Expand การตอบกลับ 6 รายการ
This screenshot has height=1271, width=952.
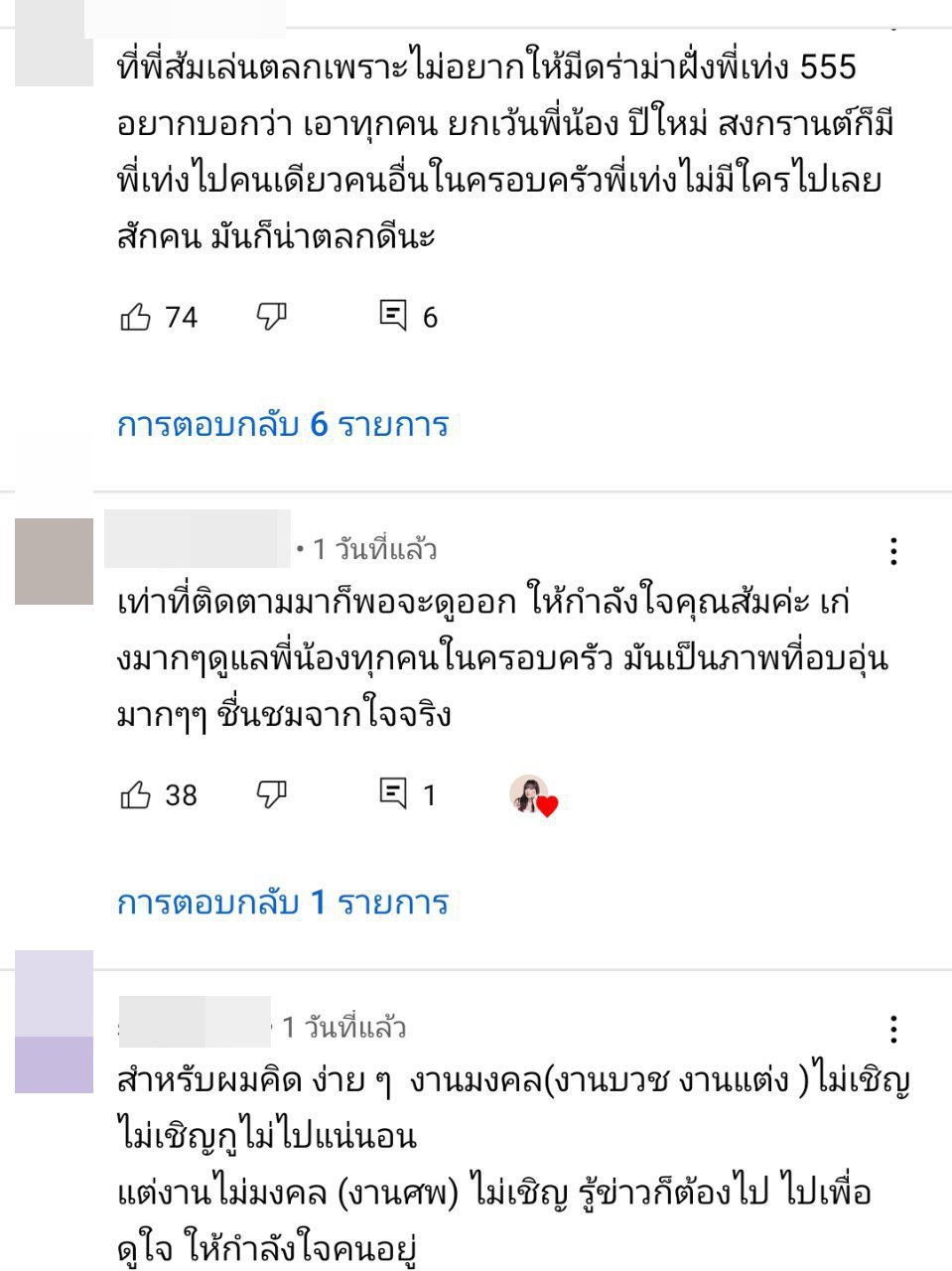coord(283,425)
